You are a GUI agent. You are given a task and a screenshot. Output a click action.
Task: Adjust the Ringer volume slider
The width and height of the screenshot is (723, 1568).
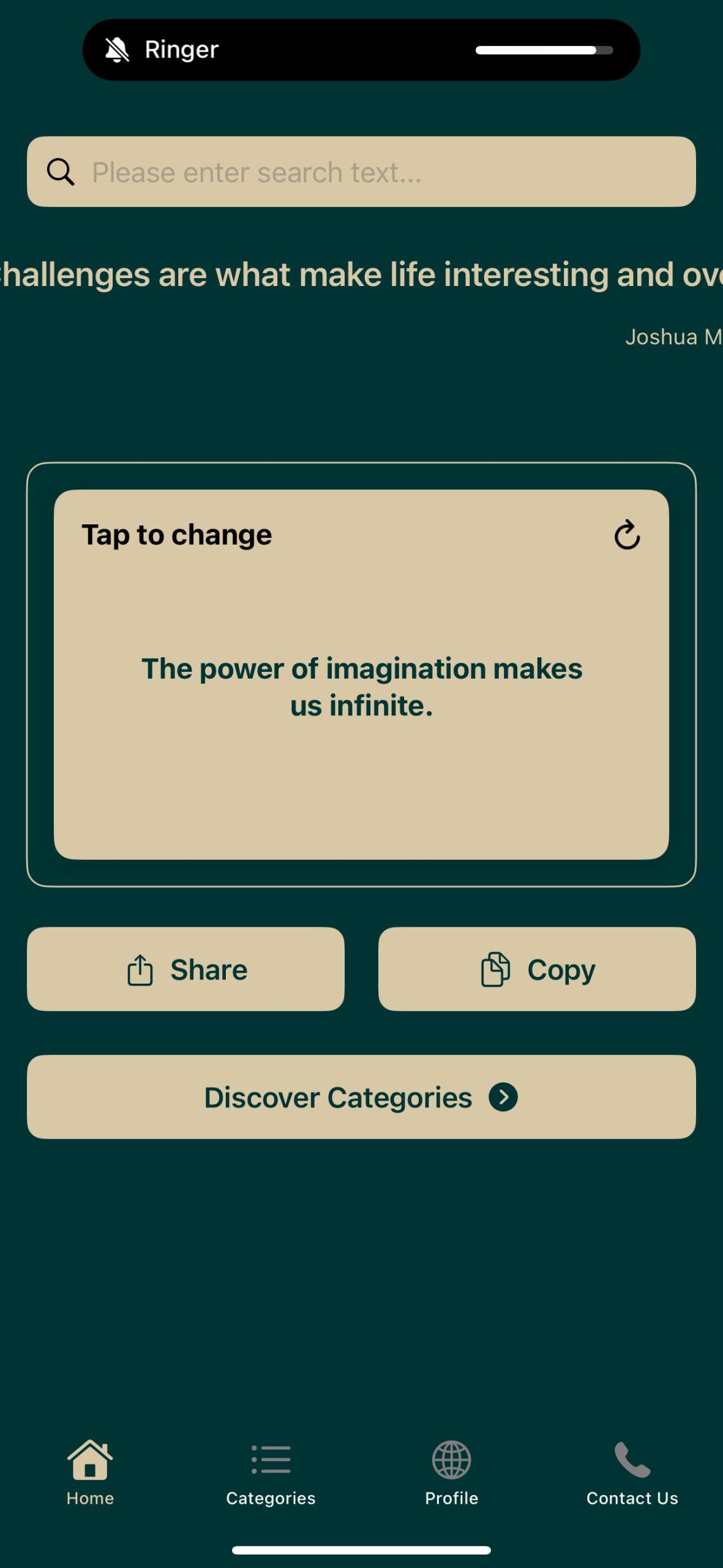coord(544,50)
